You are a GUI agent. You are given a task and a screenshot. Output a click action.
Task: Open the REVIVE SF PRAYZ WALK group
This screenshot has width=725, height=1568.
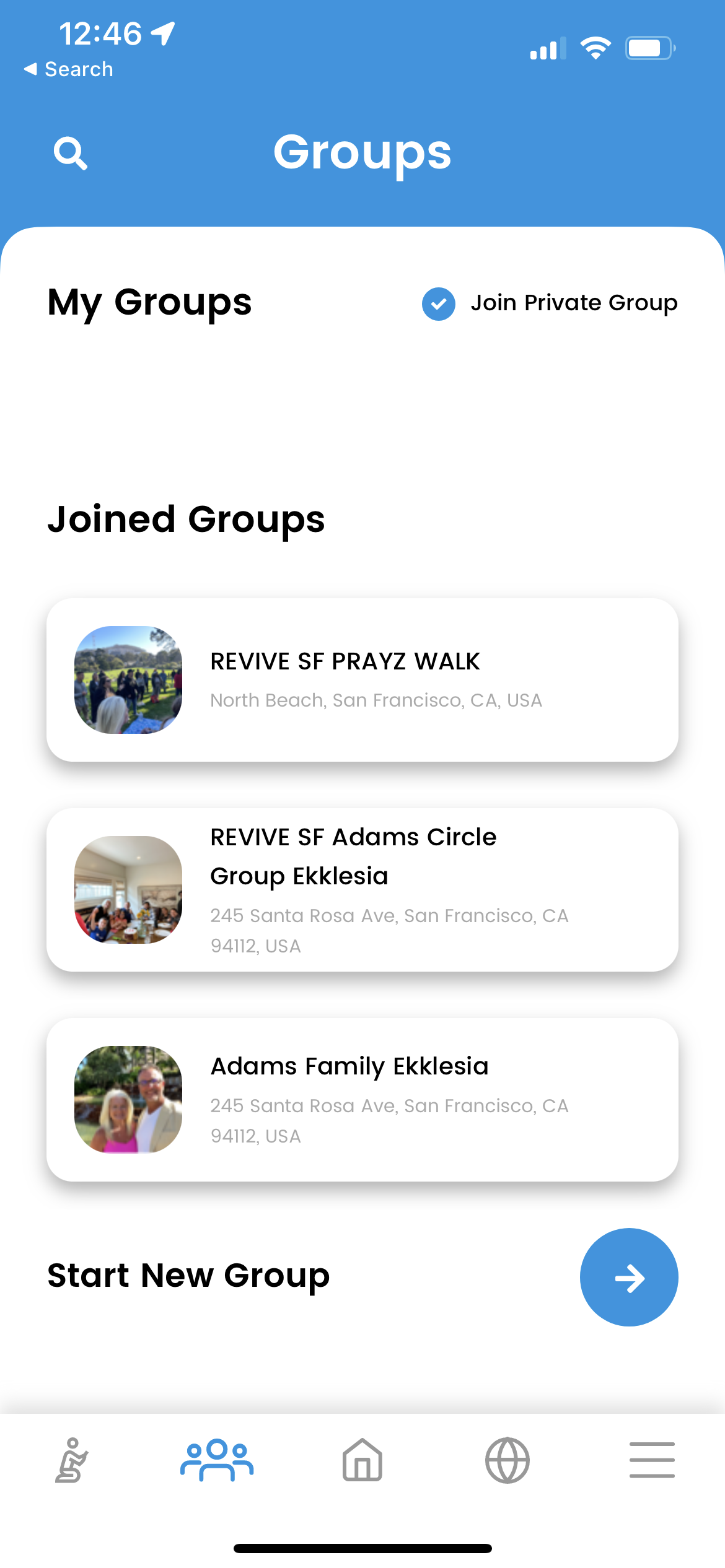click(x=362, y=680)
